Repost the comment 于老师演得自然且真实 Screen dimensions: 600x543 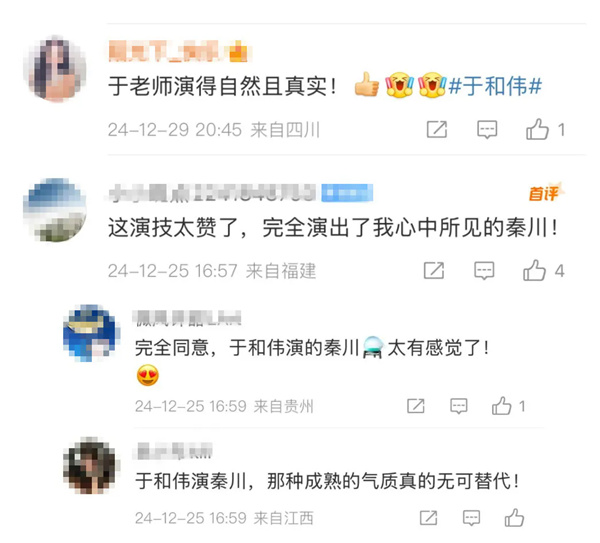[x=436, y=129]
